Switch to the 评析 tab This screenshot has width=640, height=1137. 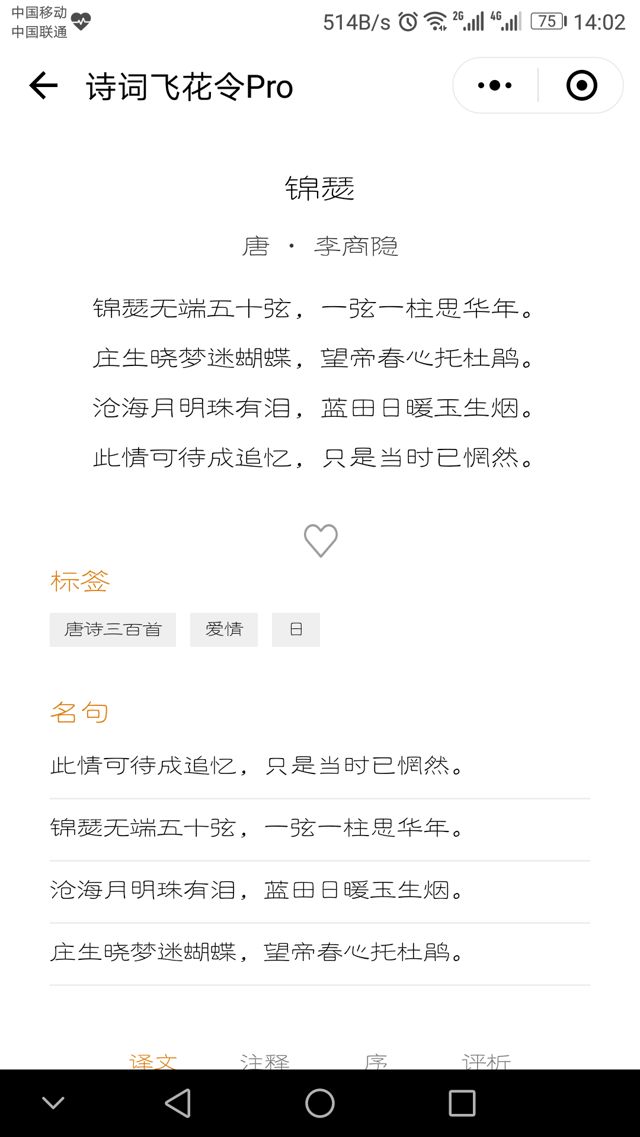pyautogui.click(x=487, y=1061)
